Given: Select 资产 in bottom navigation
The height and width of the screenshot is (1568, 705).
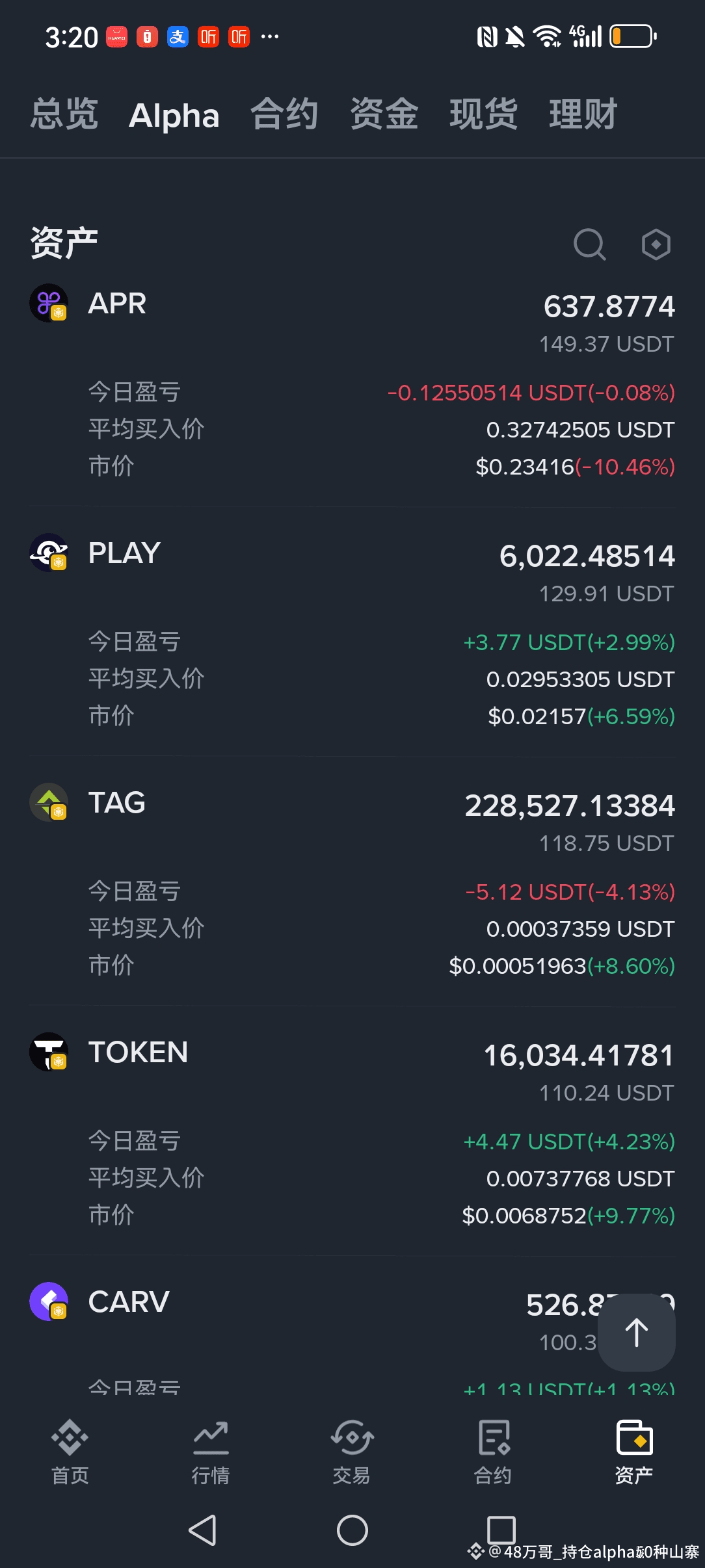Looking at the screenshot, I should coord(634,1451).
